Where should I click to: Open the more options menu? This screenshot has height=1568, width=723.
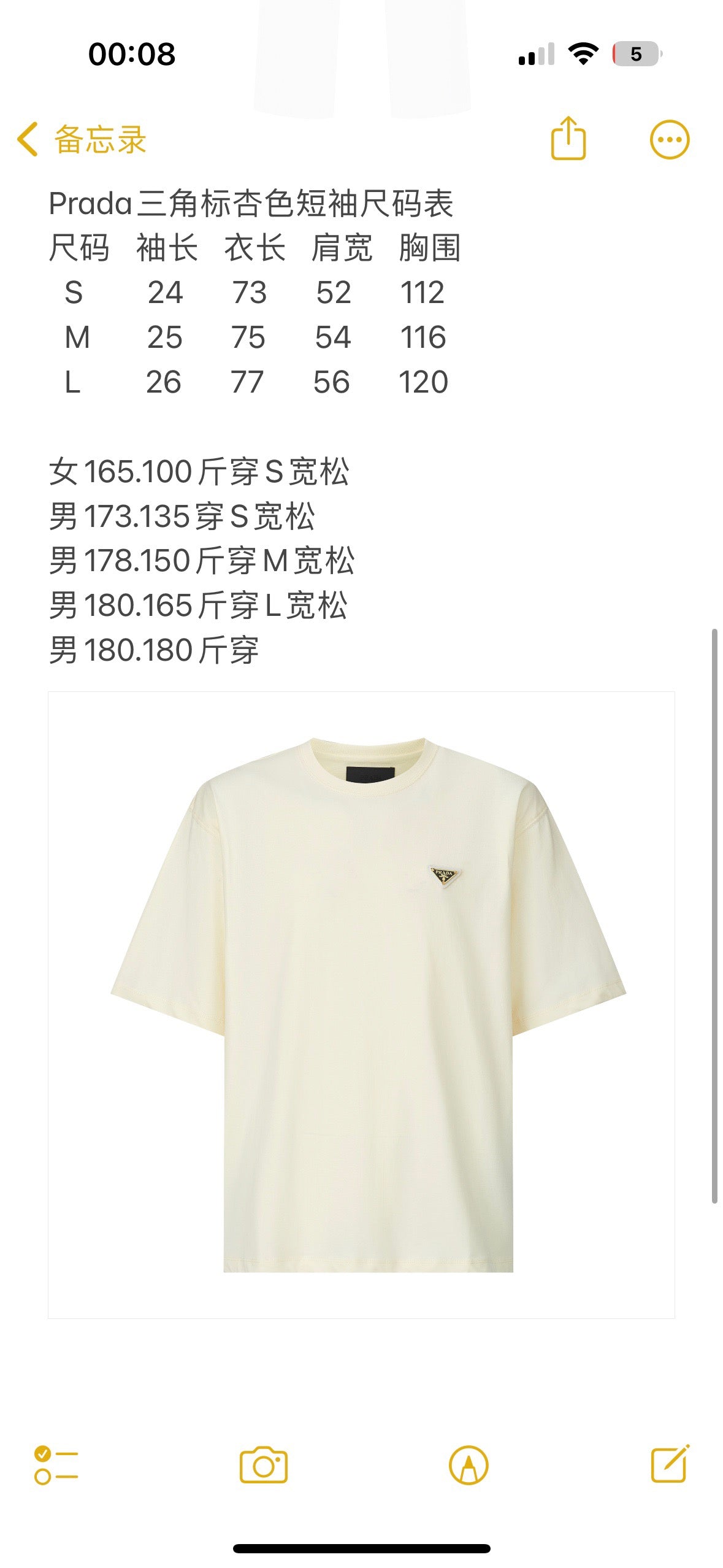669,139
